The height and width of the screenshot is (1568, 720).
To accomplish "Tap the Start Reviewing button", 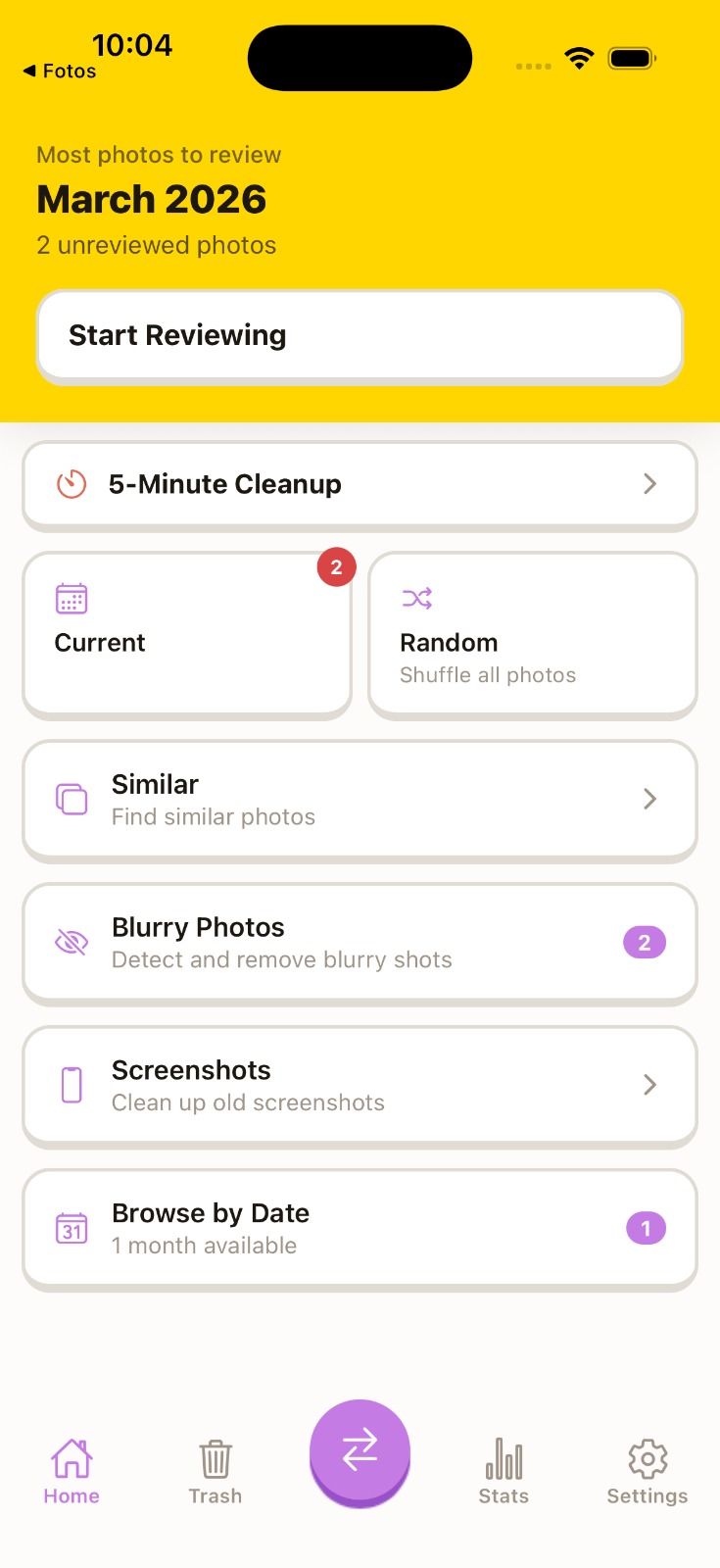I will [360, 336].
